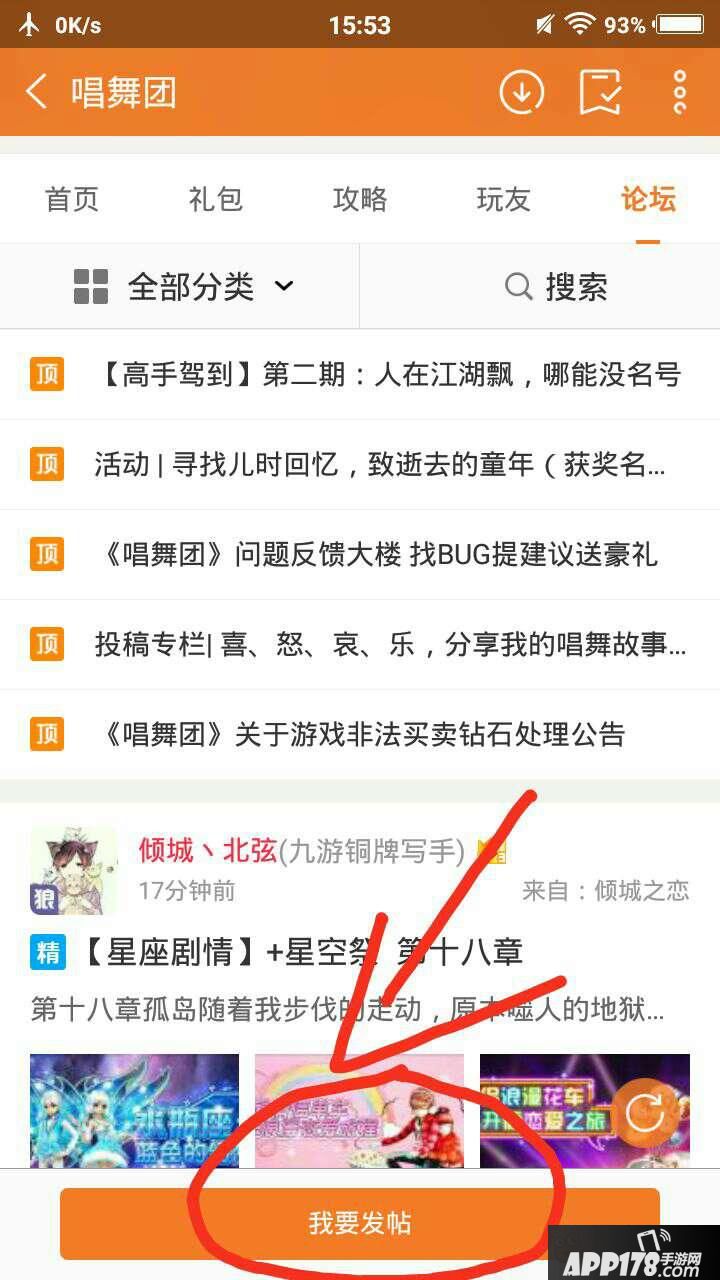
Task: Switch to the 礼包 tab
Action: tap(216, 199)
